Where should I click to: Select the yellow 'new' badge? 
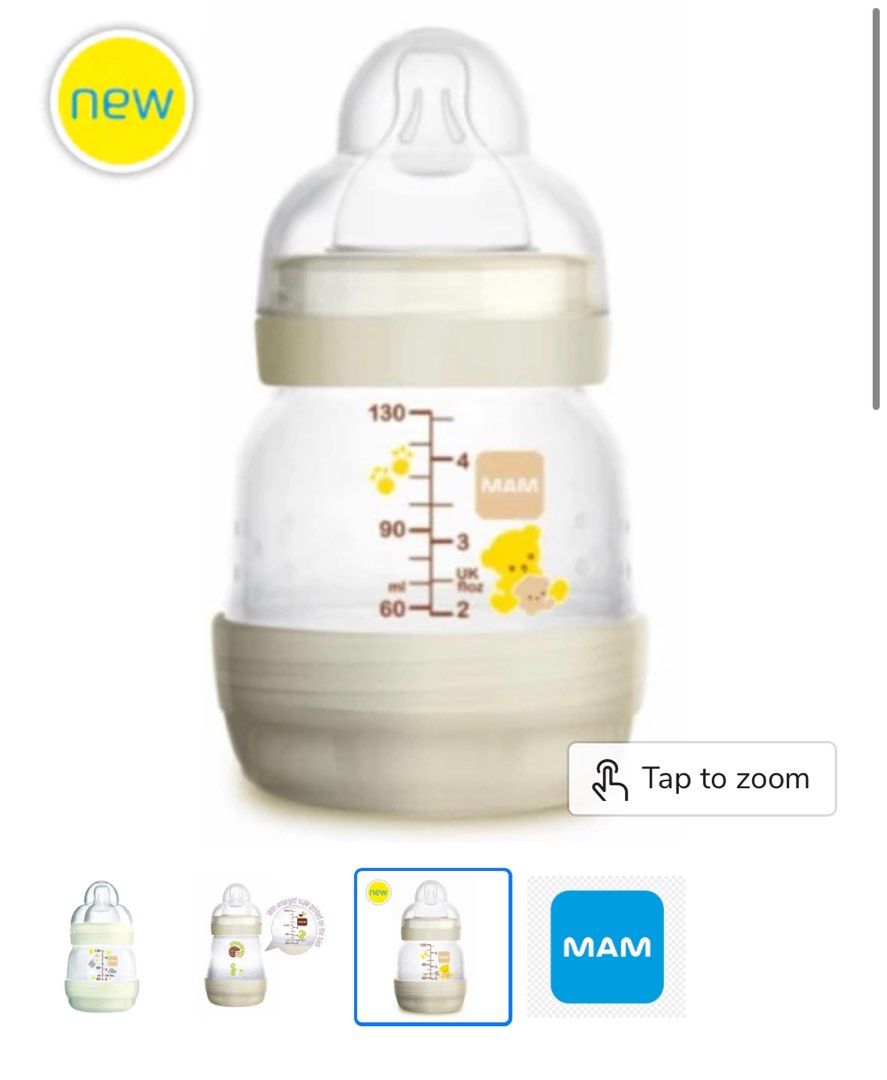pos(125,100)
